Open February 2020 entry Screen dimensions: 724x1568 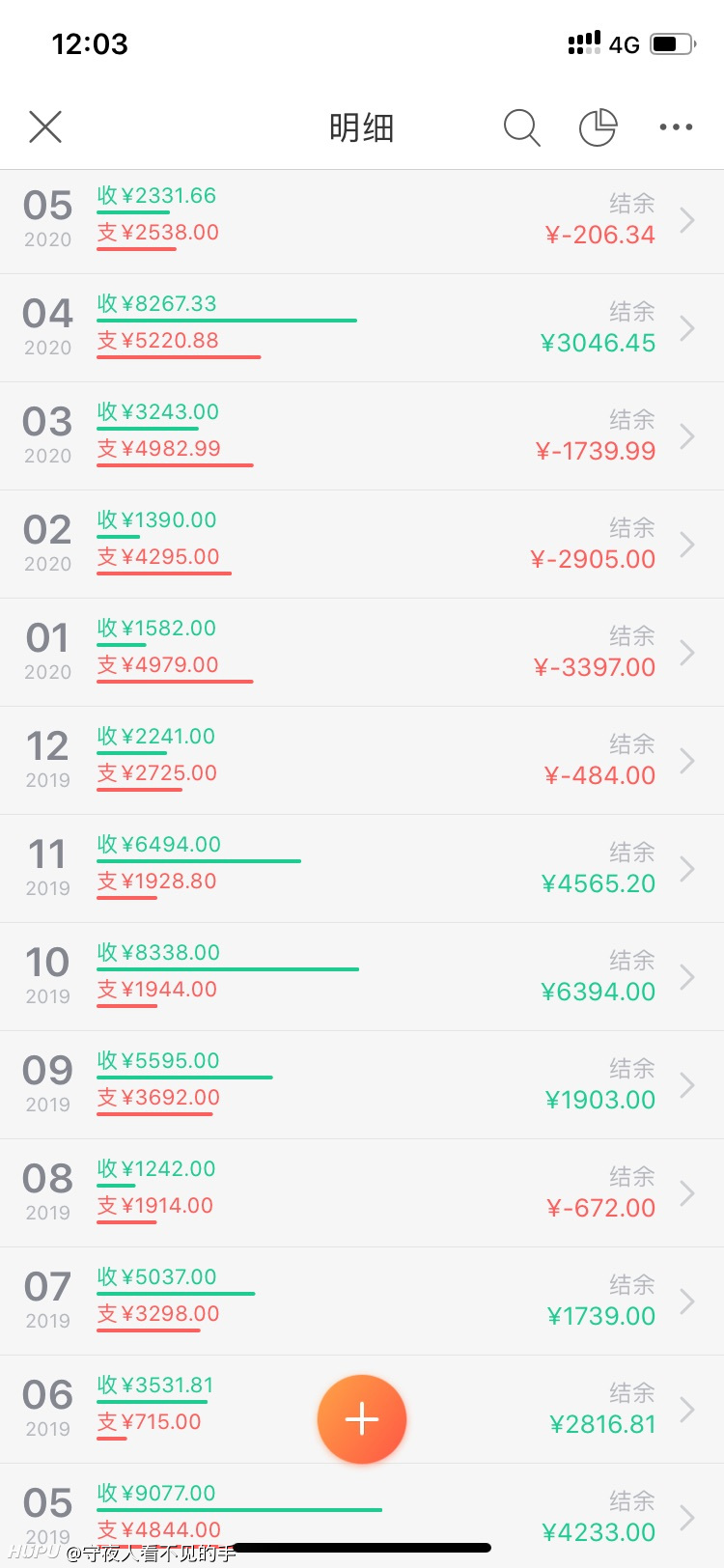coord(362,545)
